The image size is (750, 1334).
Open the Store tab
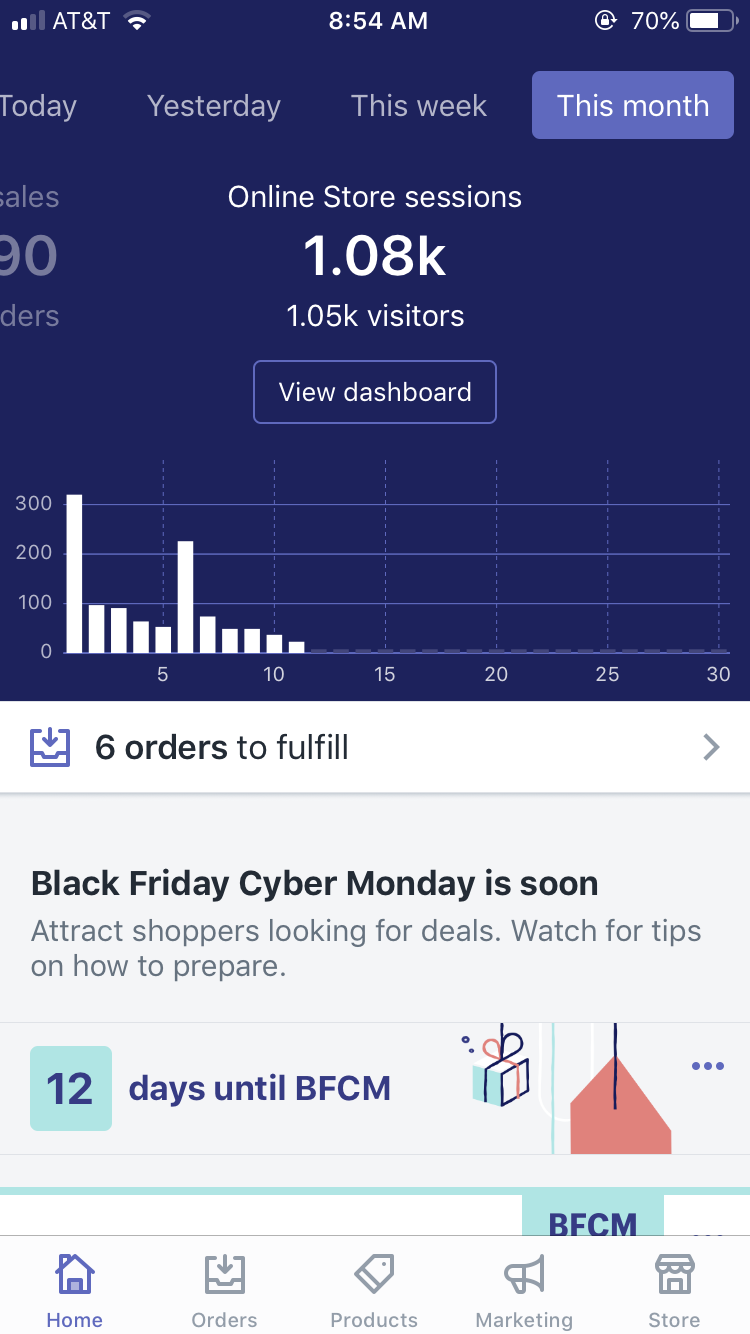tap(675, 1291)
